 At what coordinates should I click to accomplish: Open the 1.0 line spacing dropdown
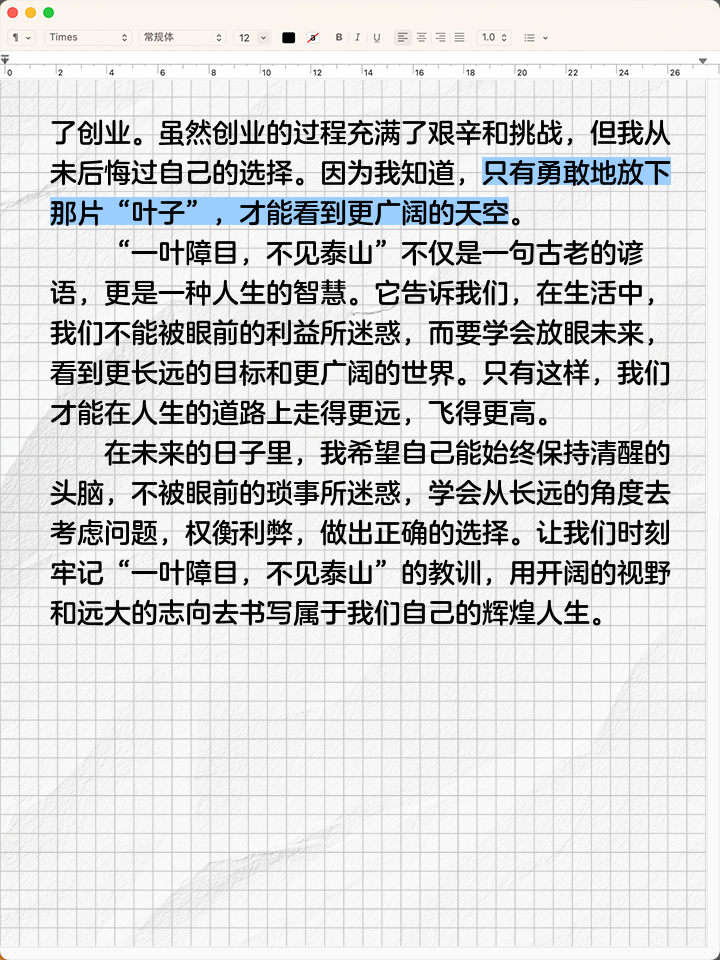pyautogui.click(x=493, y=37)
